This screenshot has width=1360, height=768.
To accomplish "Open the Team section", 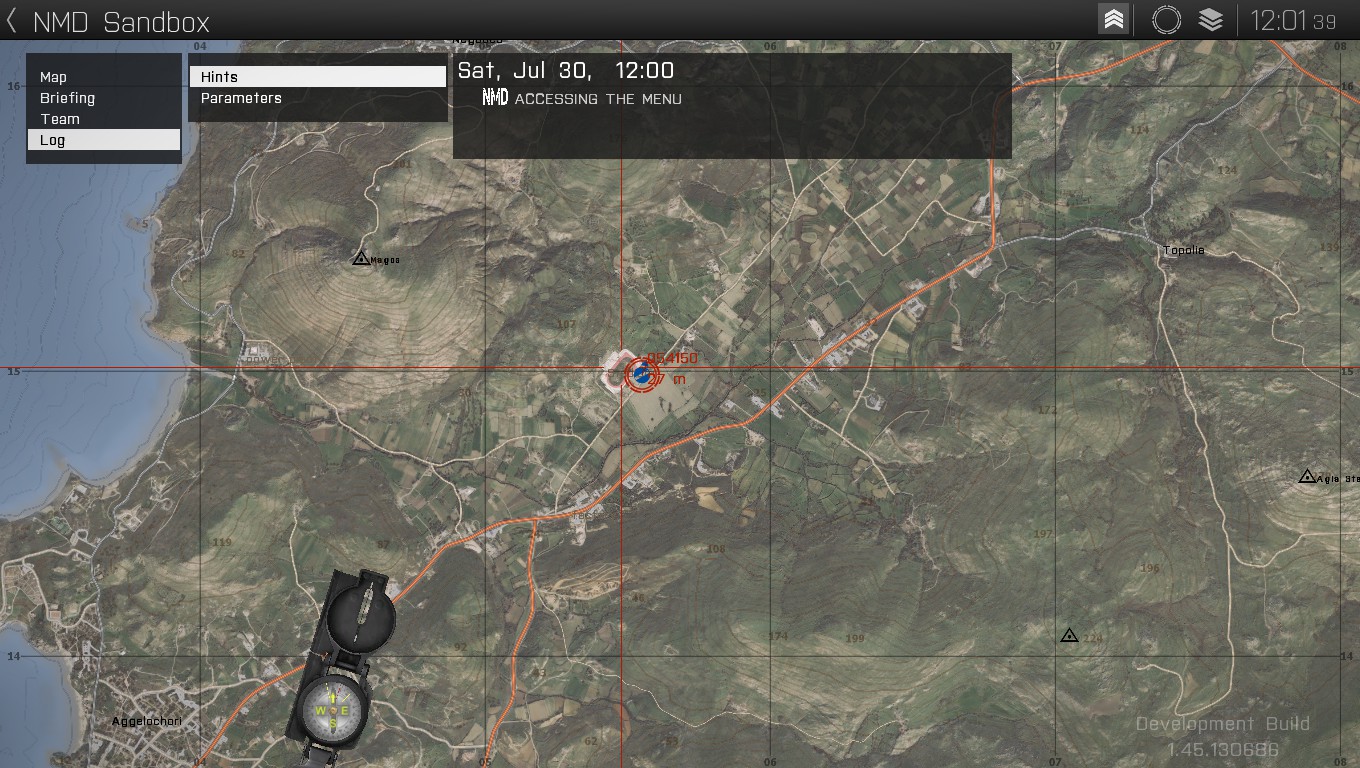I will 60,119.
